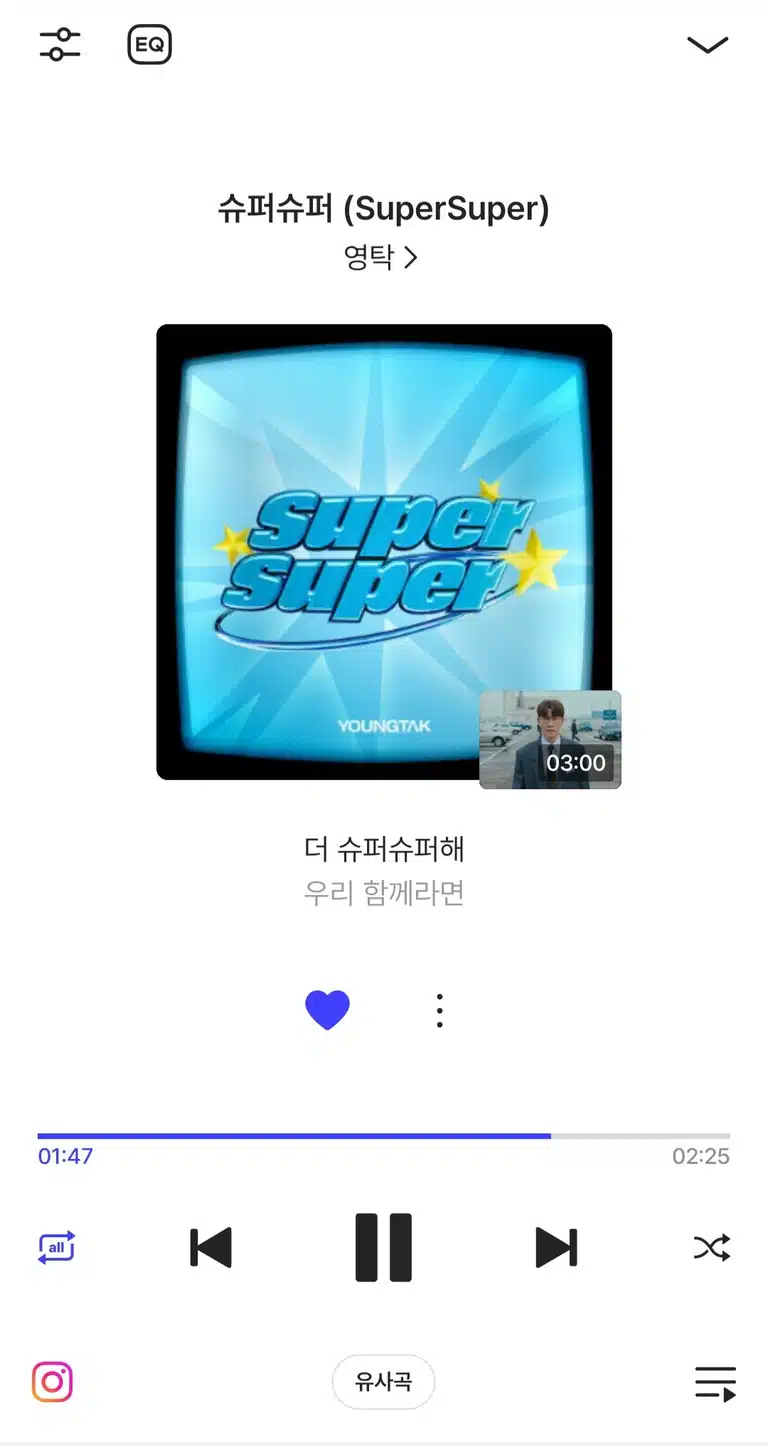Toggle shuffle playback
This screenshot has width=768, height=1446.
(x=712, y=1247)
